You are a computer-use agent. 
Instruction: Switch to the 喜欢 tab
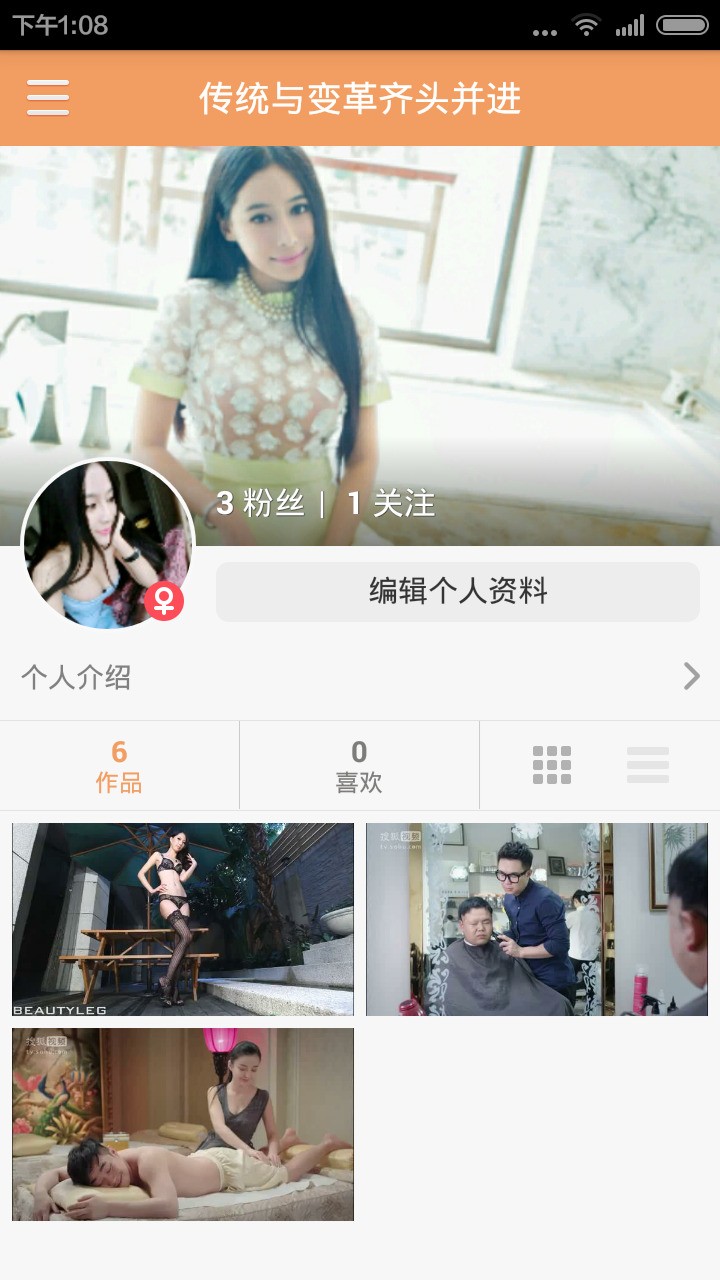pos(359,766)
